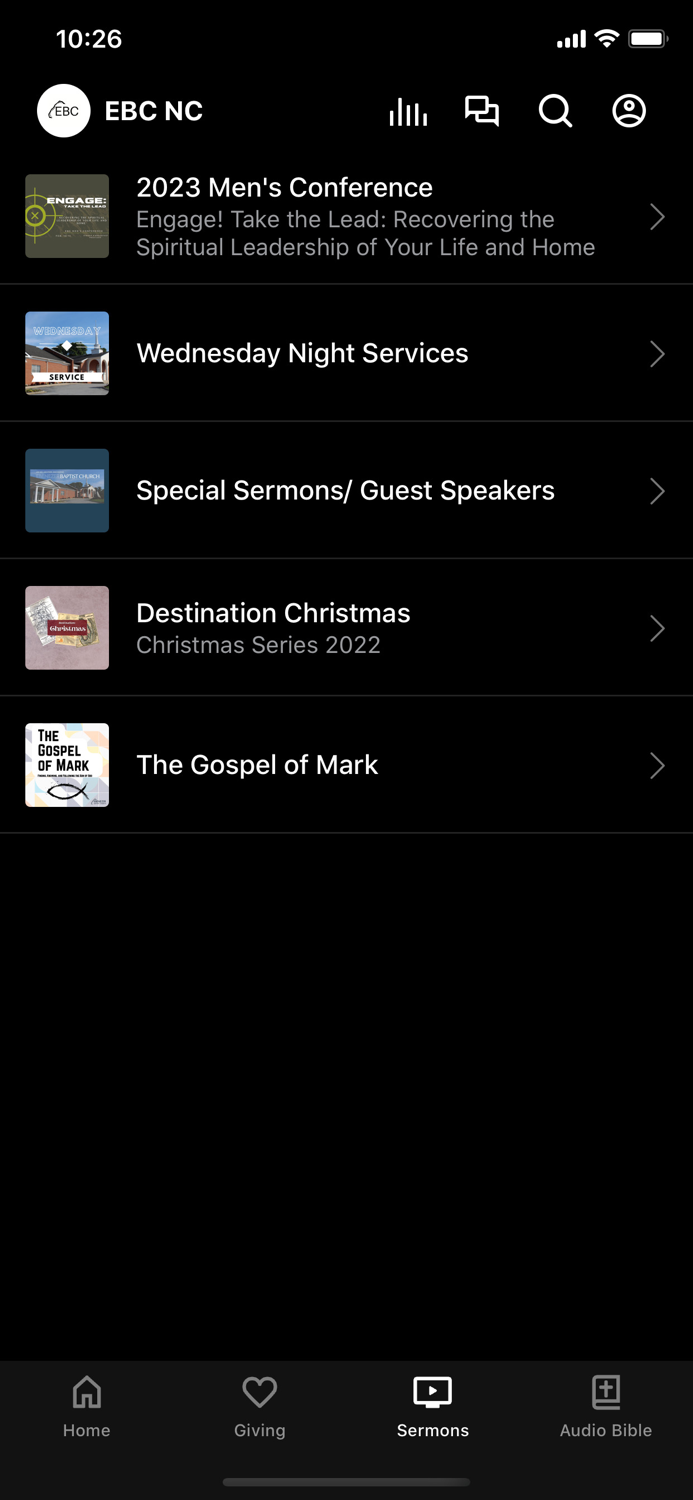
Task: Open the audio equalizer bars icon
Action: pos(408,111)
